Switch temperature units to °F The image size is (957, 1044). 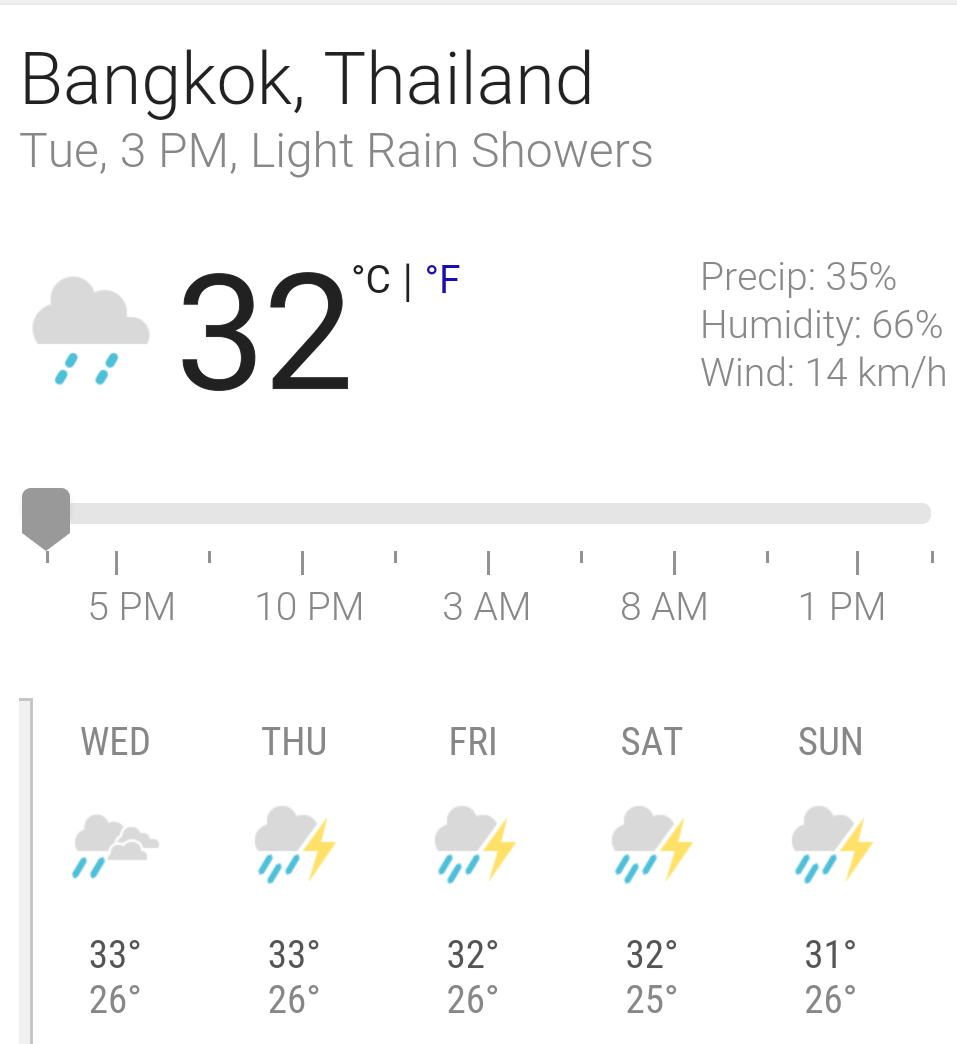click(x=442, y=281)
